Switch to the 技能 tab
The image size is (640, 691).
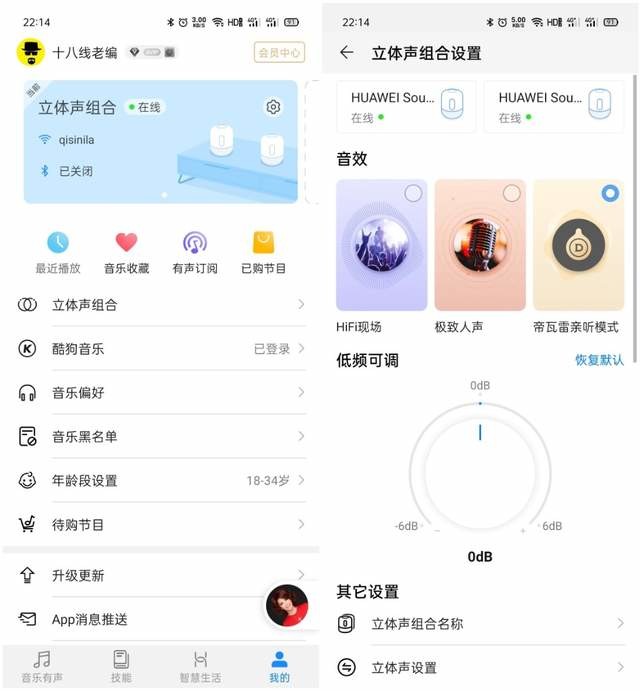pyautogui.click(x=121, y=666)
